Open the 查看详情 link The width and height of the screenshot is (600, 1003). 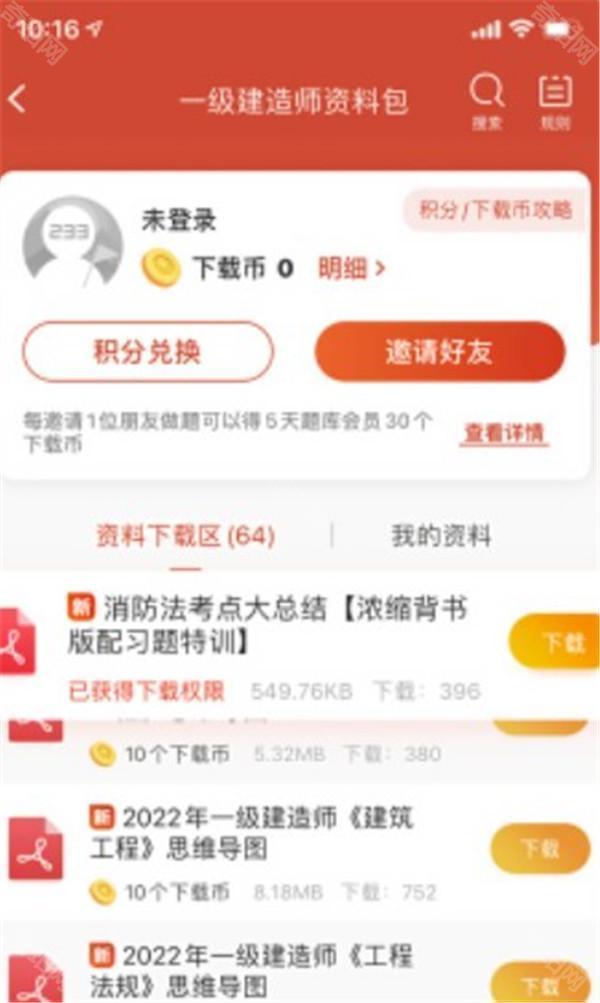pyautogui.click(x=504, y=433)
